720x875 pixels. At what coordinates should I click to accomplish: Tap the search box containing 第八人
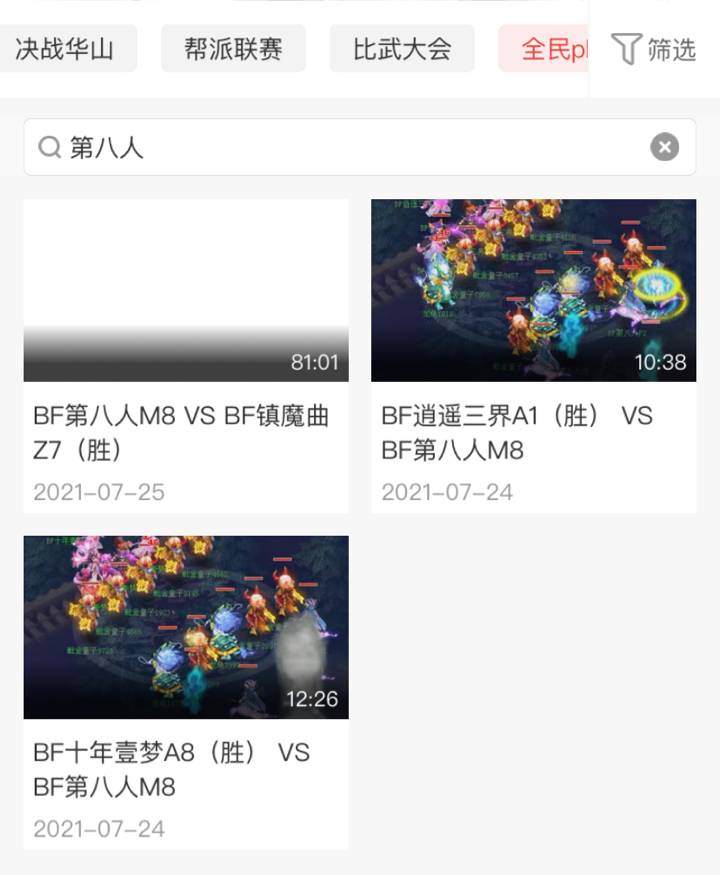340,148
